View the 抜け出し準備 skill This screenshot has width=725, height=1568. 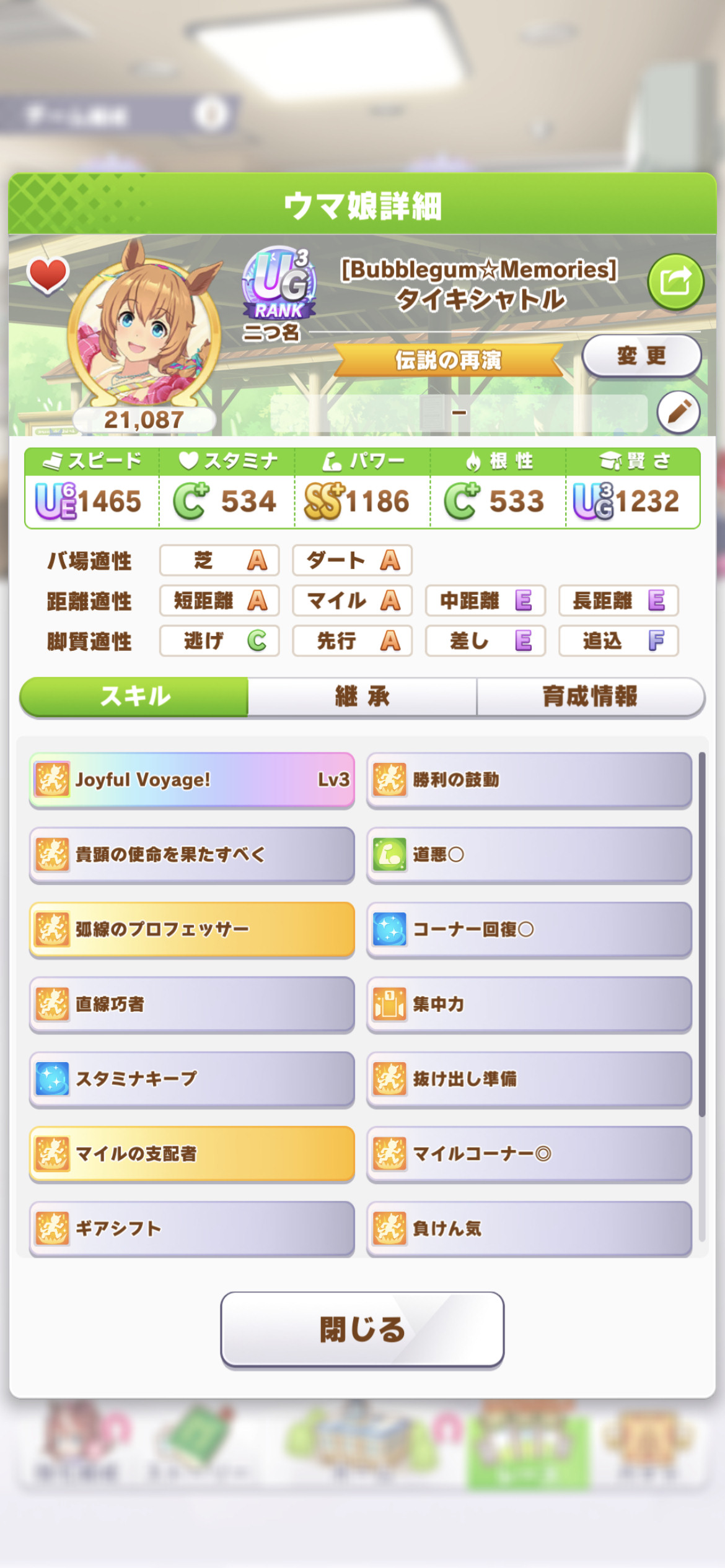[x=529, y=1079]
